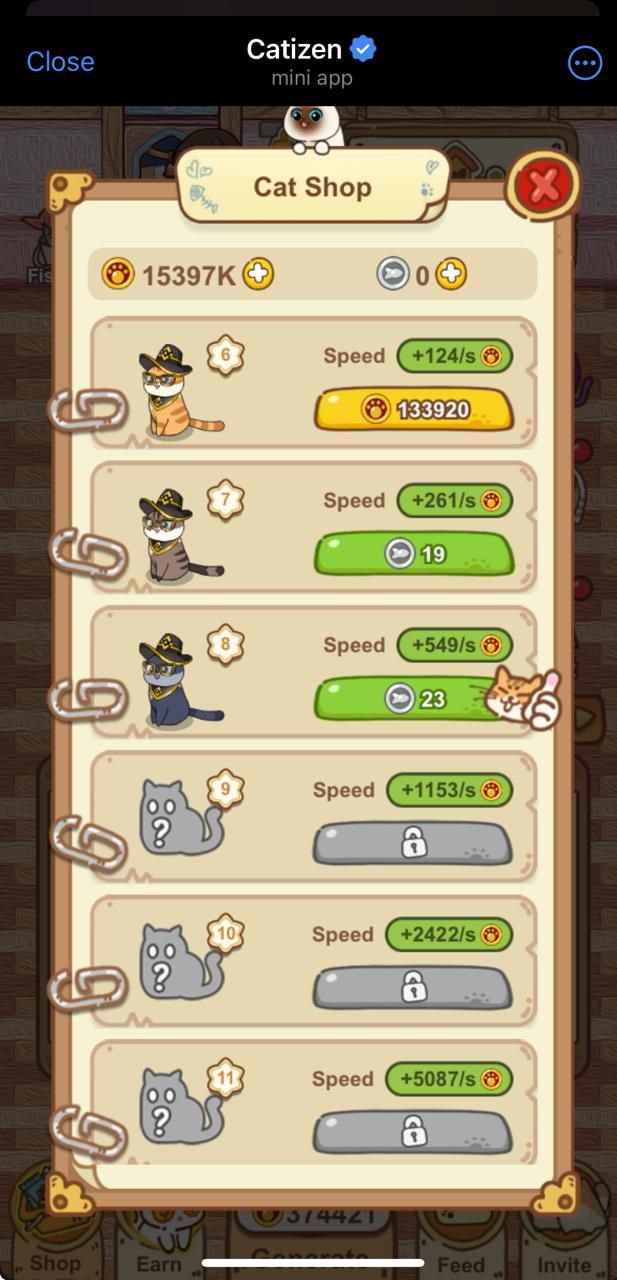Screen dimensions: 617x1280
Task: Close the Catizen mini app
Action: pyautogui.click(x=60, y=62)
